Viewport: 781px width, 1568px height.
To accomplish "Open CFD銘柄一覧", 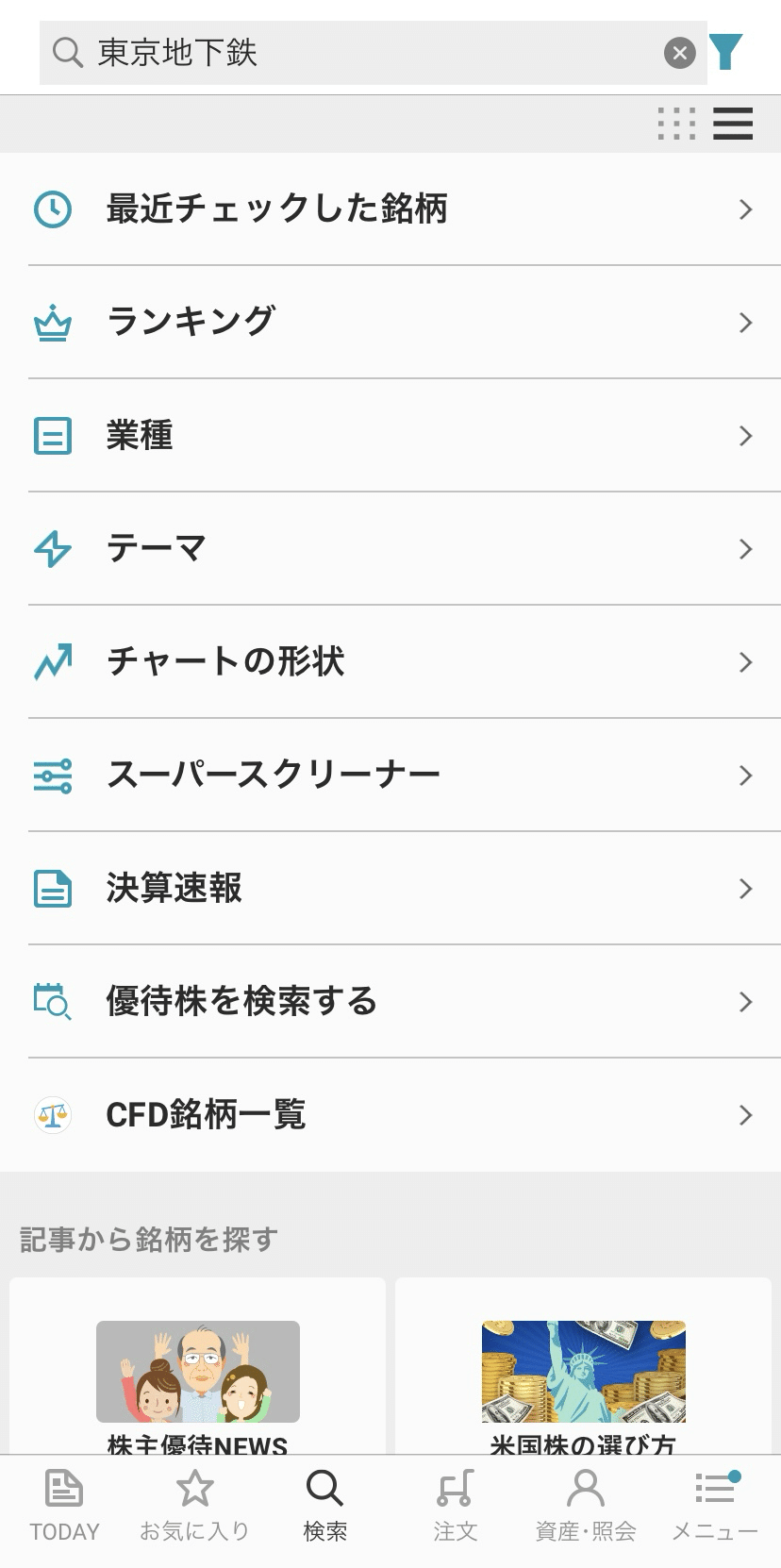I will [390, 1114].
